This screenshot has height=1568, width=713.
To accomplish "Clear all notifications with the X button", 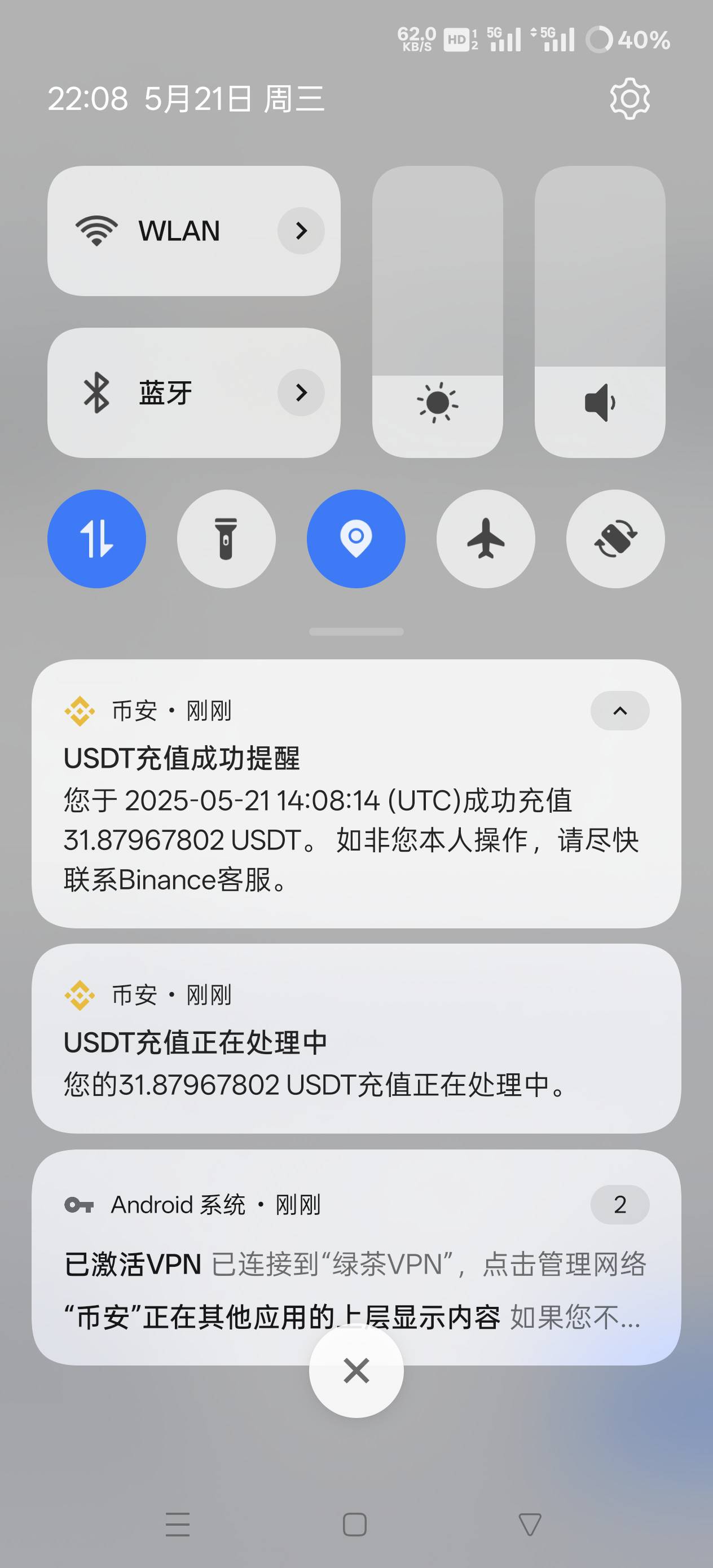I will (356, 1371).
